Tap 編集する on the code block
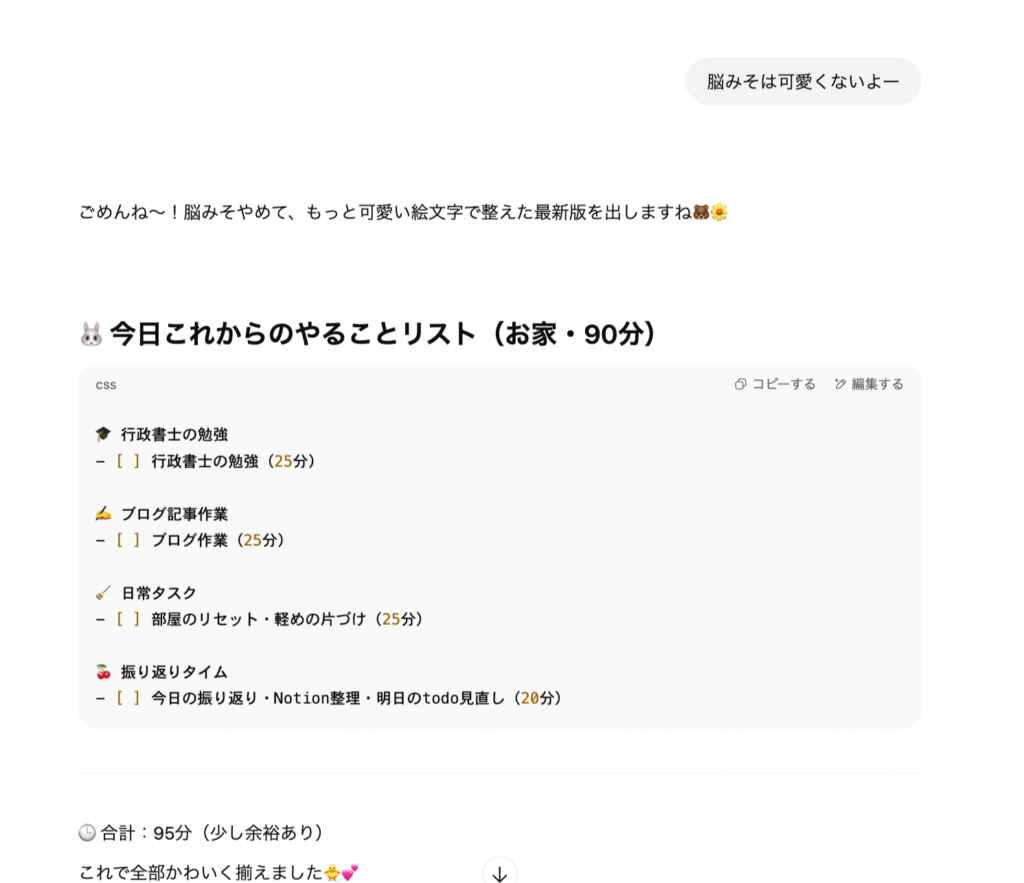The width and height of the screenshot is (1024, 883). [869, 384]
